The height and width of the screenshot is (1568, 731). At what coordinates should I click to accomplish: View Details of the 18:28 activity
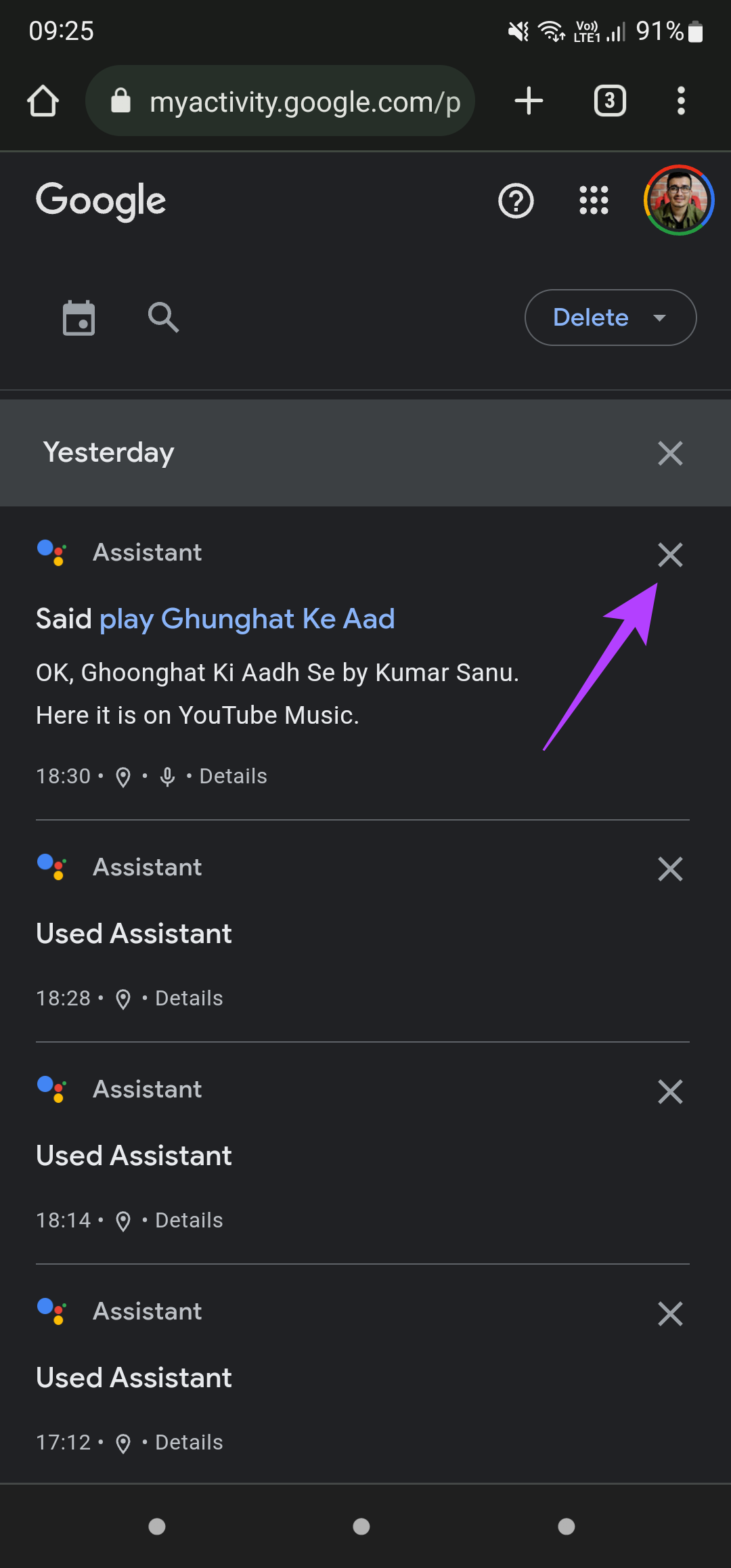pyautogui.click(x=190, y=999)
